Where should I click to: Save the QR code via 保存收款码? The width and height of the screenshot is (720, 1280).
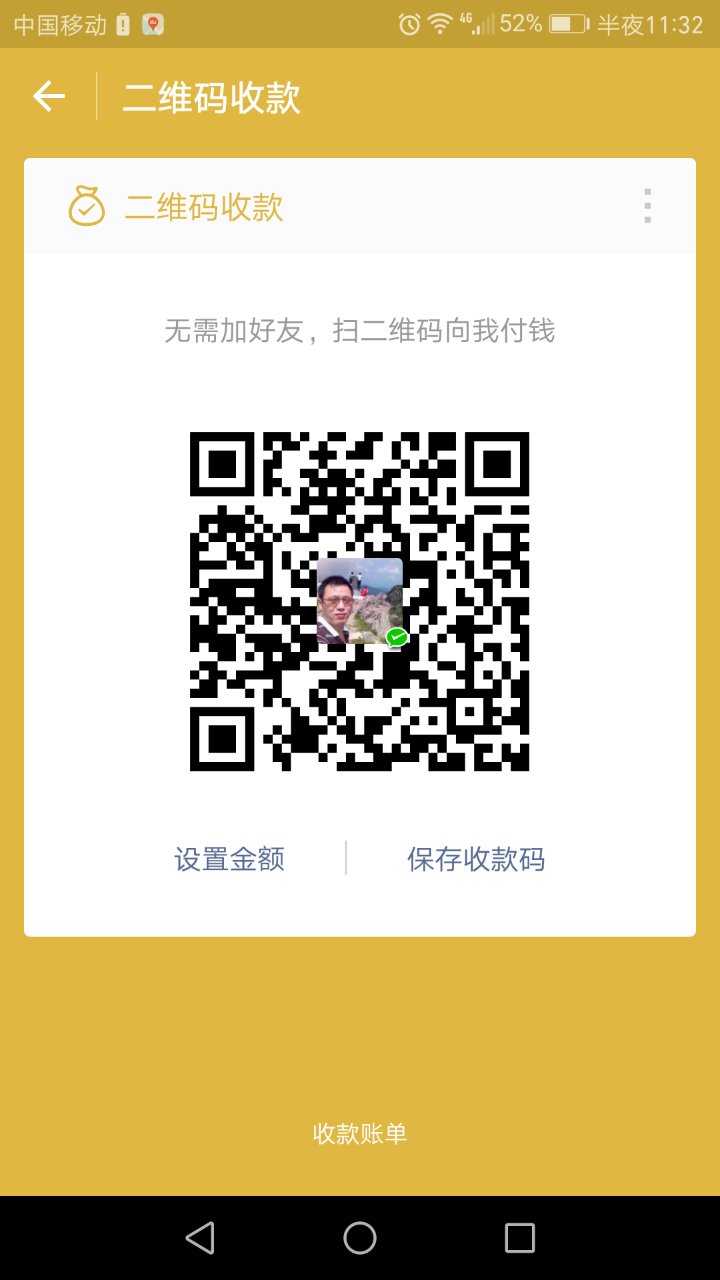coord(476,859)
